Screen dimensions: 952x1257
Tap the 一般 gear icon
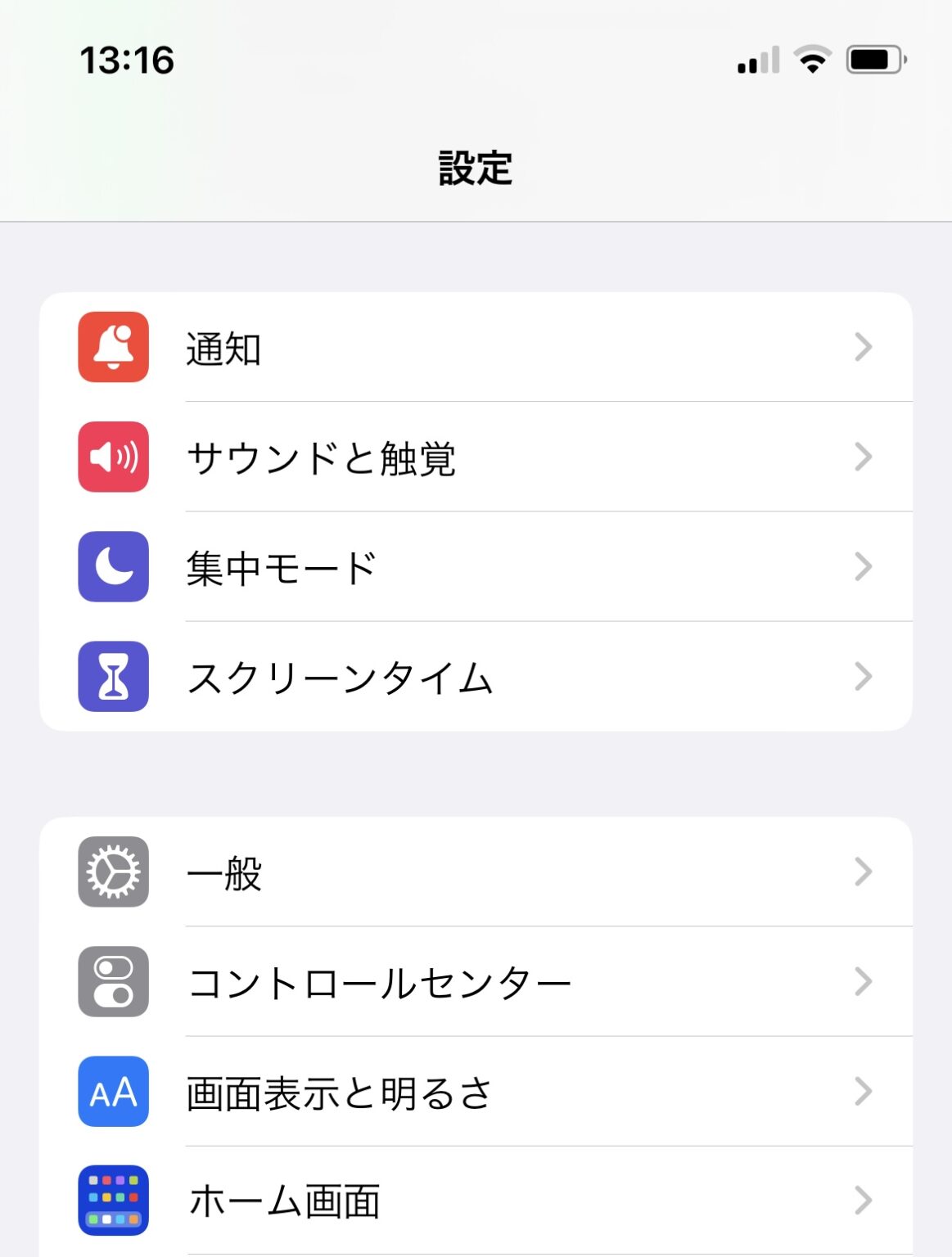113,873
